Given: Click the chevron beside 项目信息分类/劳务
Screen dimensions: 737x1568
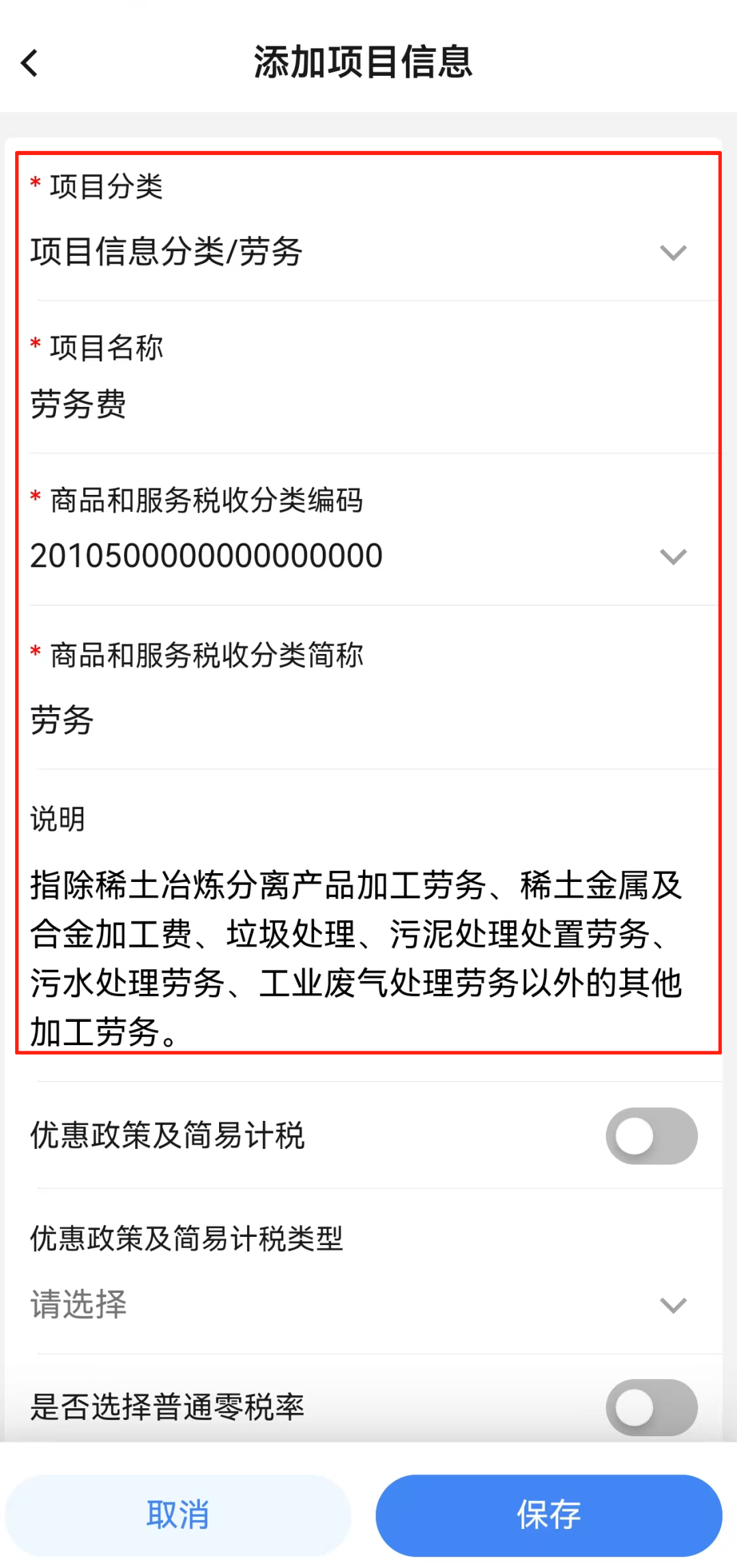Looking at the screenshot, I should [673, 253].
